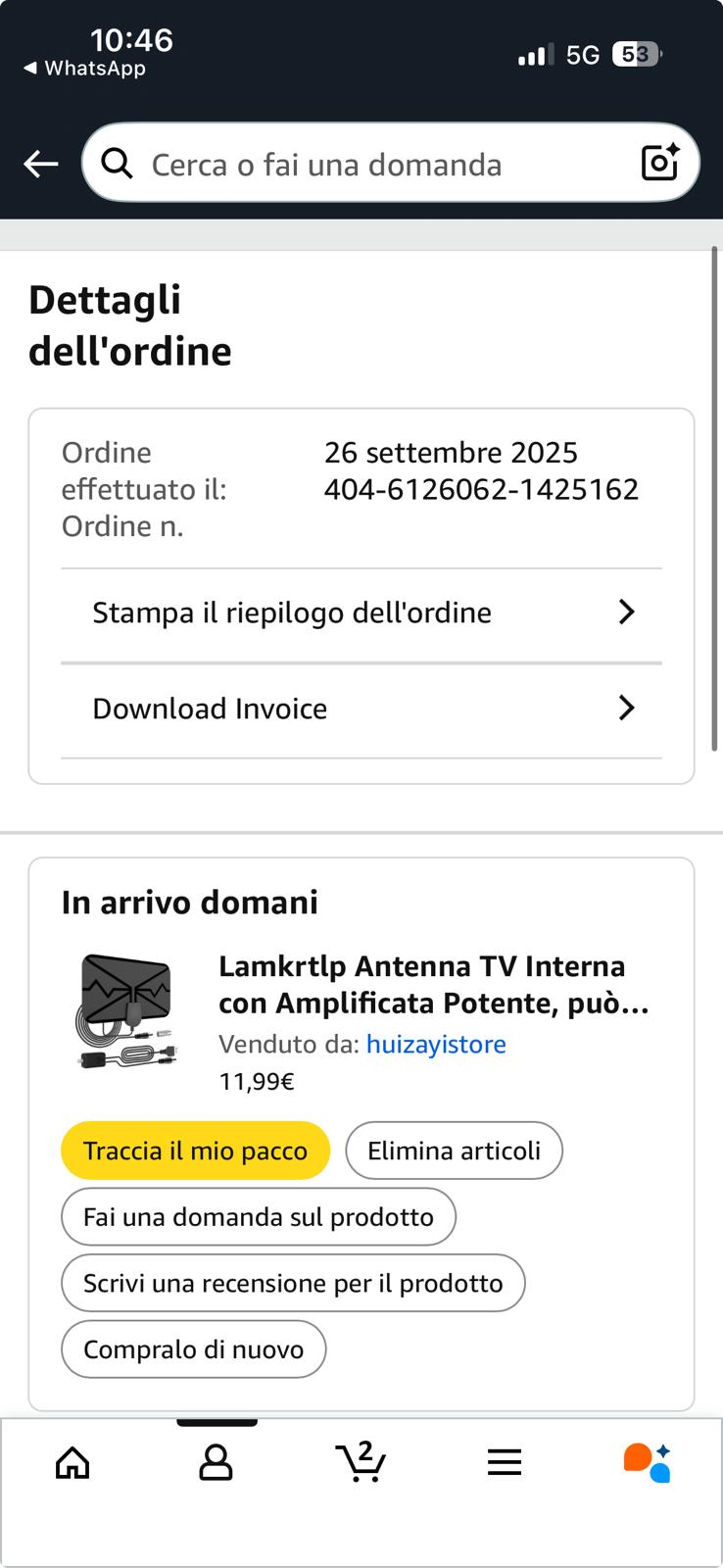The image size is (723, 1568).
Task: Switch to the account profile tab
Action: pos(216,1463)
